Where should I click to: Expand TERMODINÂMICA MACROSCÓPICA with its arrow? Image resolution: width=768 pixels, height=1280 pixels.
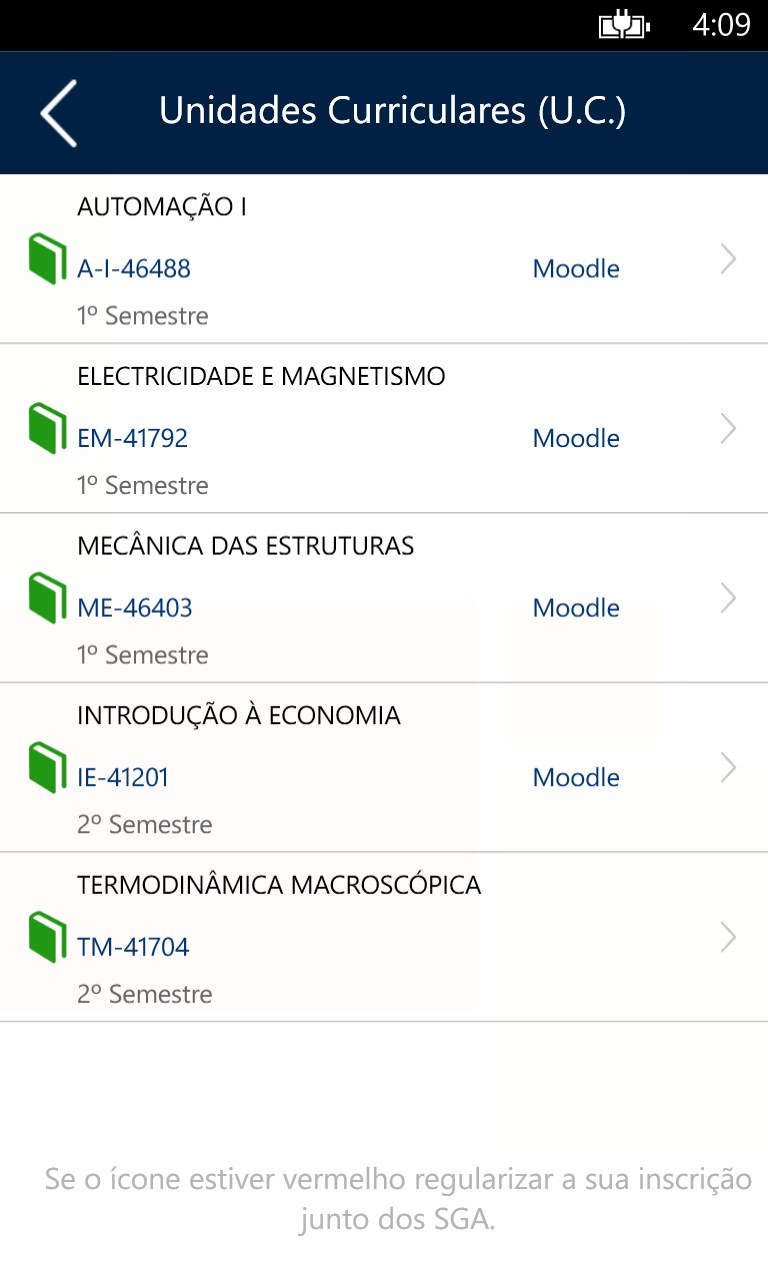click(729, 937)
